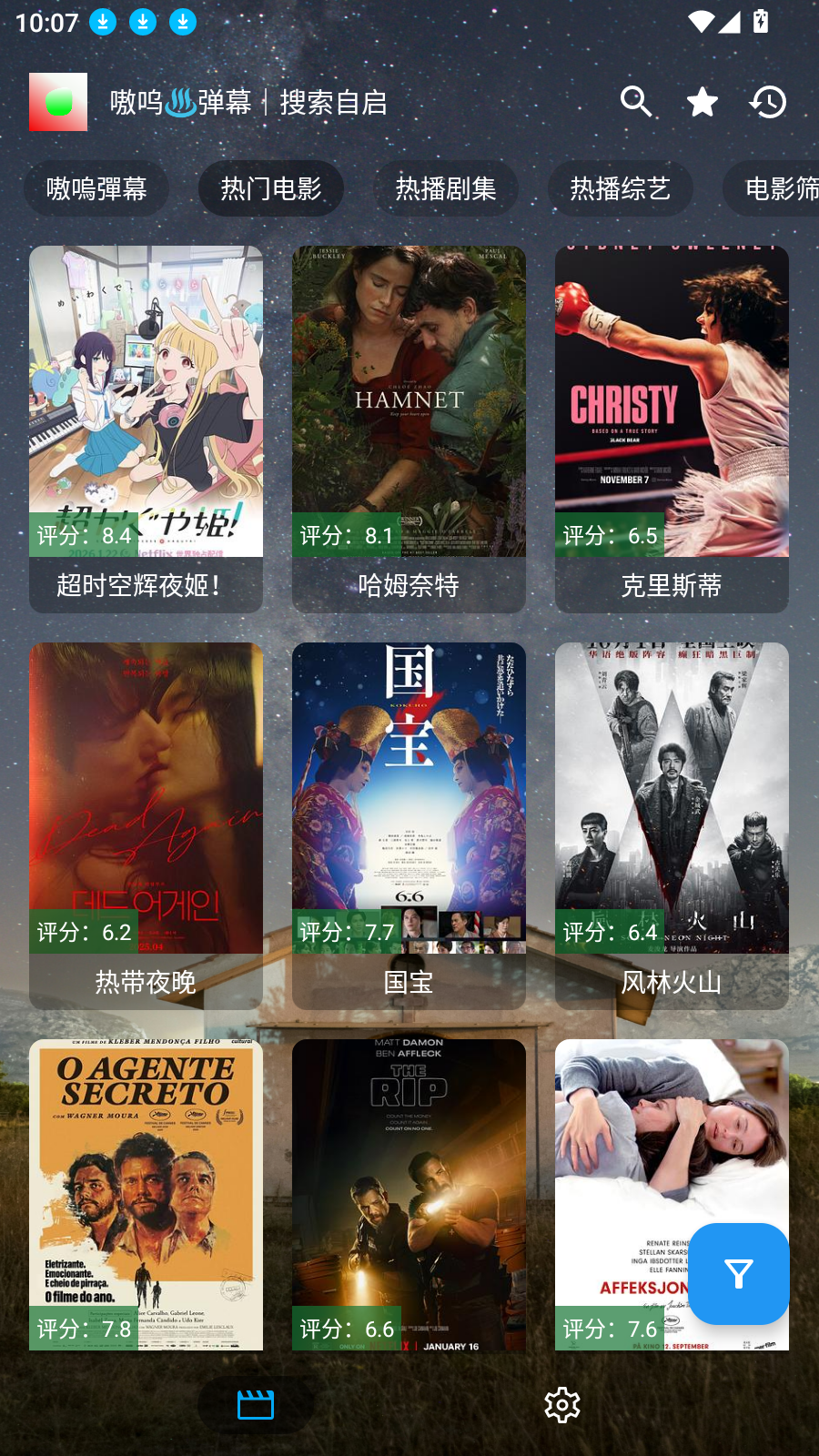The width and height of the screenshot is (819, 1456).
Task: Switch to the 热播剧集 category
Action: pos(446,188)
